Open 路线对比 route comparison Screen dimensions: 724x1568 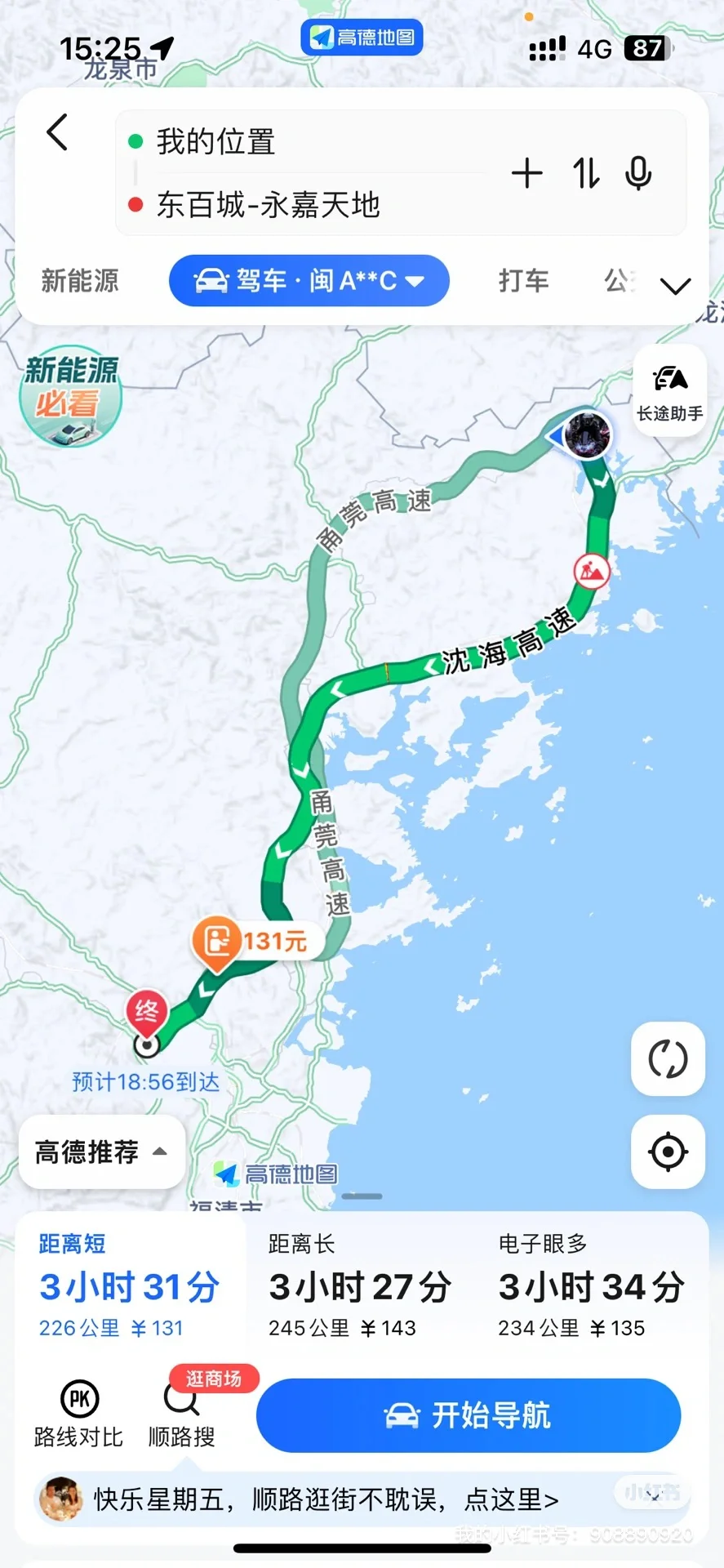coord(78,1414)
